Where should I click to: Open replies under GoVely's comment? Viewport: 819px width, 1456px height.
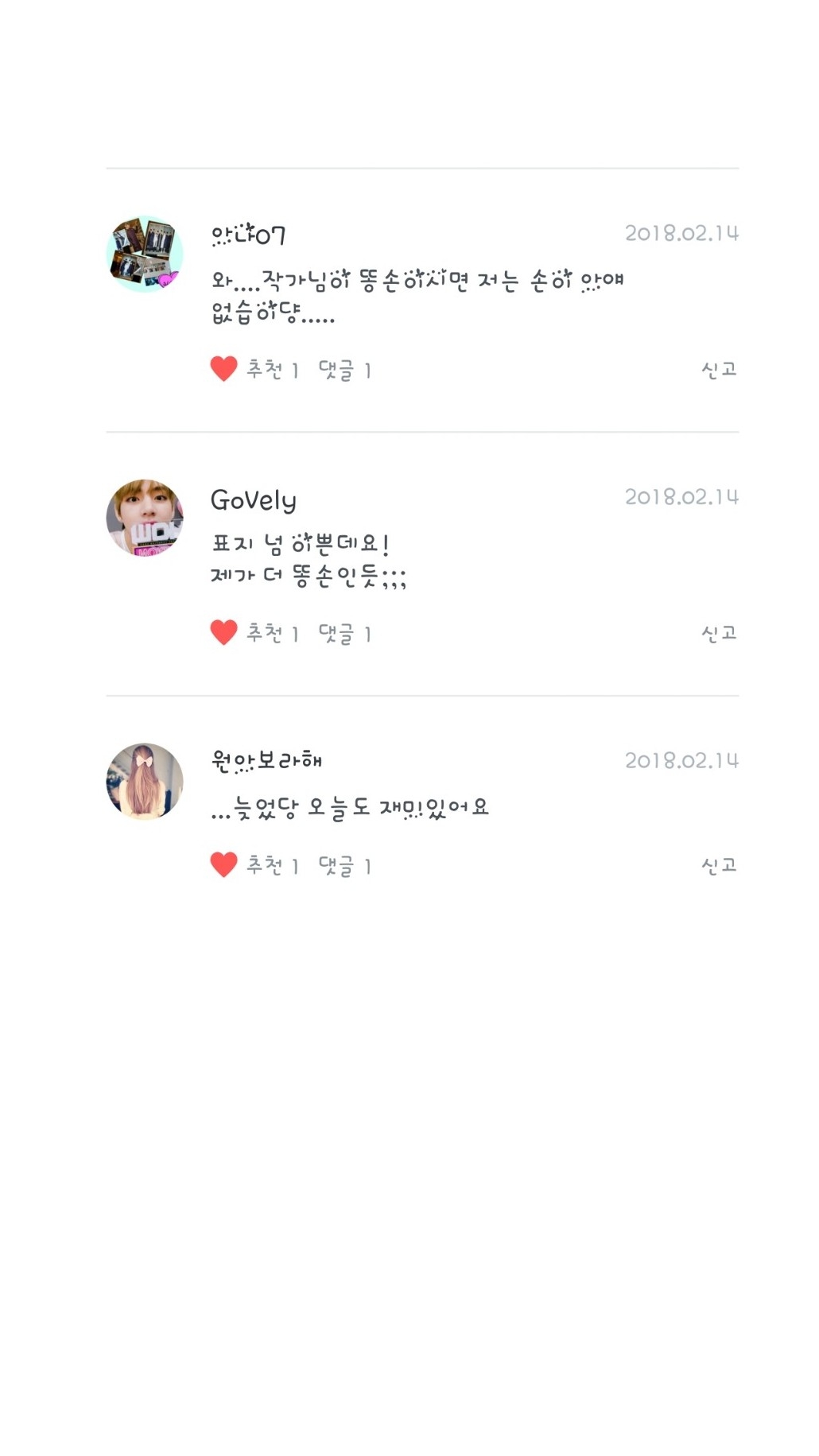[344, 634]
